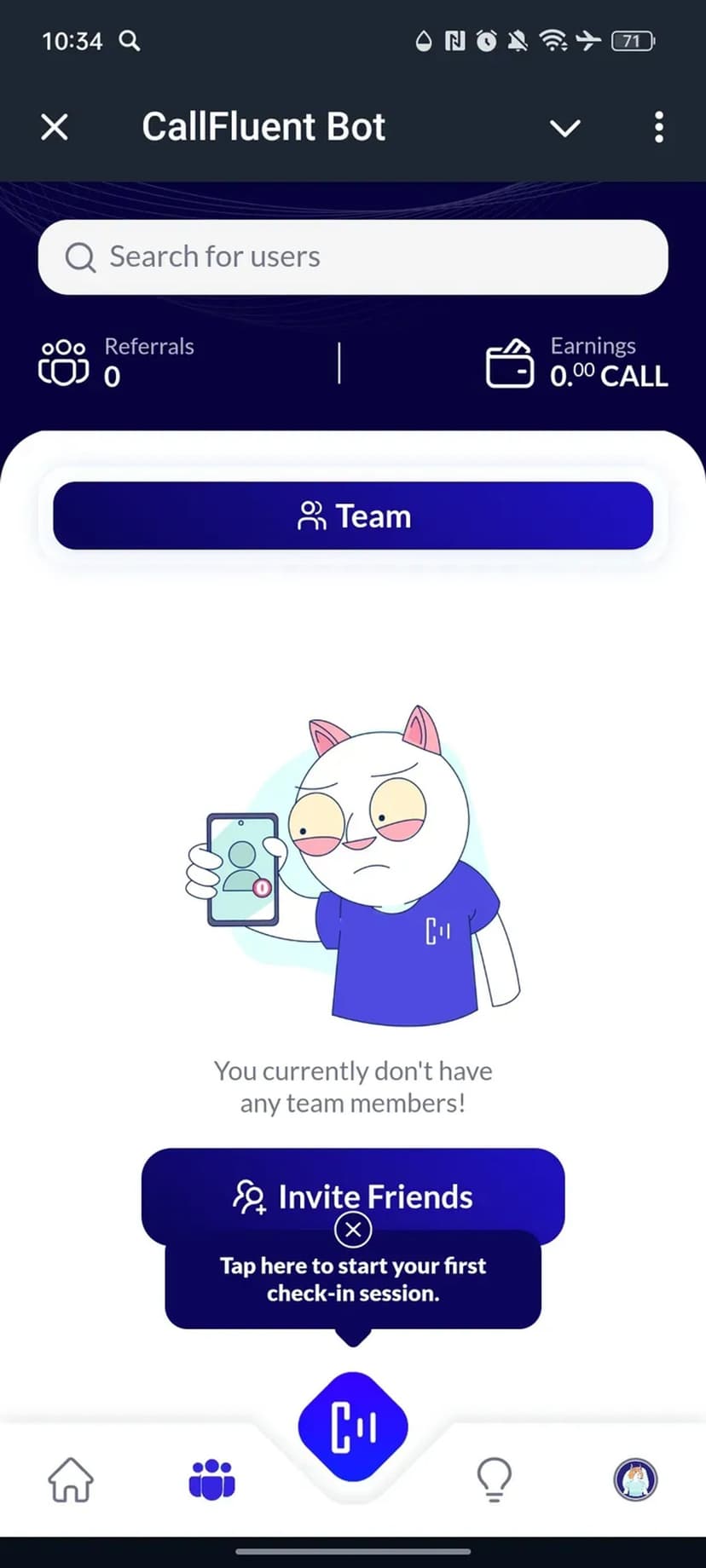Expand the chevron next to CallFluent Bot
The width and height of the screenshot is (706, 1568).
pos(564,128)
